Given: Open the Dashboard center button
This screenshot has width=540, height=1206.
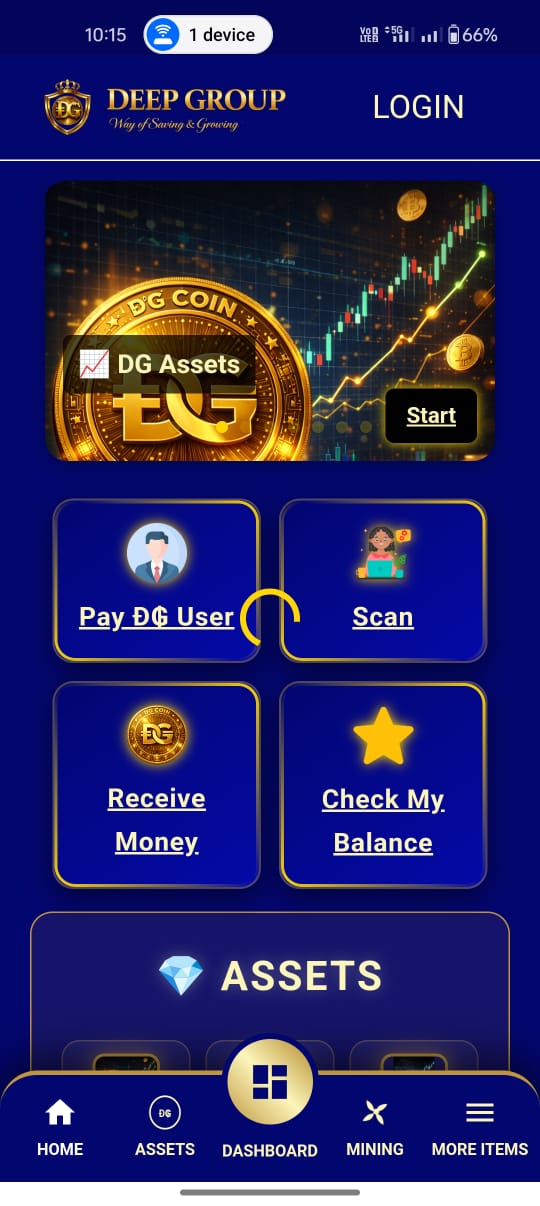Looking at the screenshot, I should click(x=270, y=1082).
